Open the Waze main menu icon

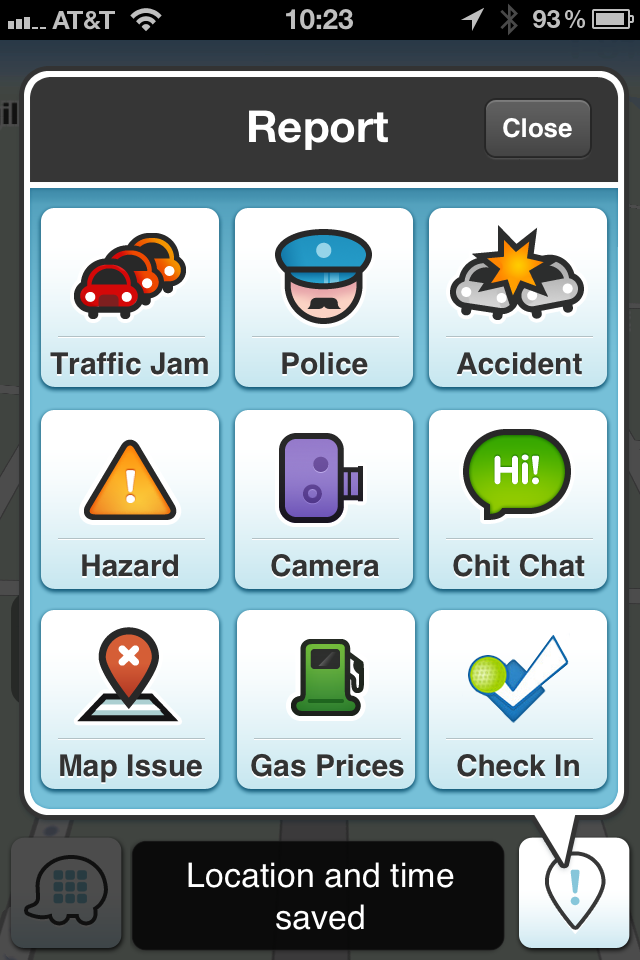[x=66, y=893]
